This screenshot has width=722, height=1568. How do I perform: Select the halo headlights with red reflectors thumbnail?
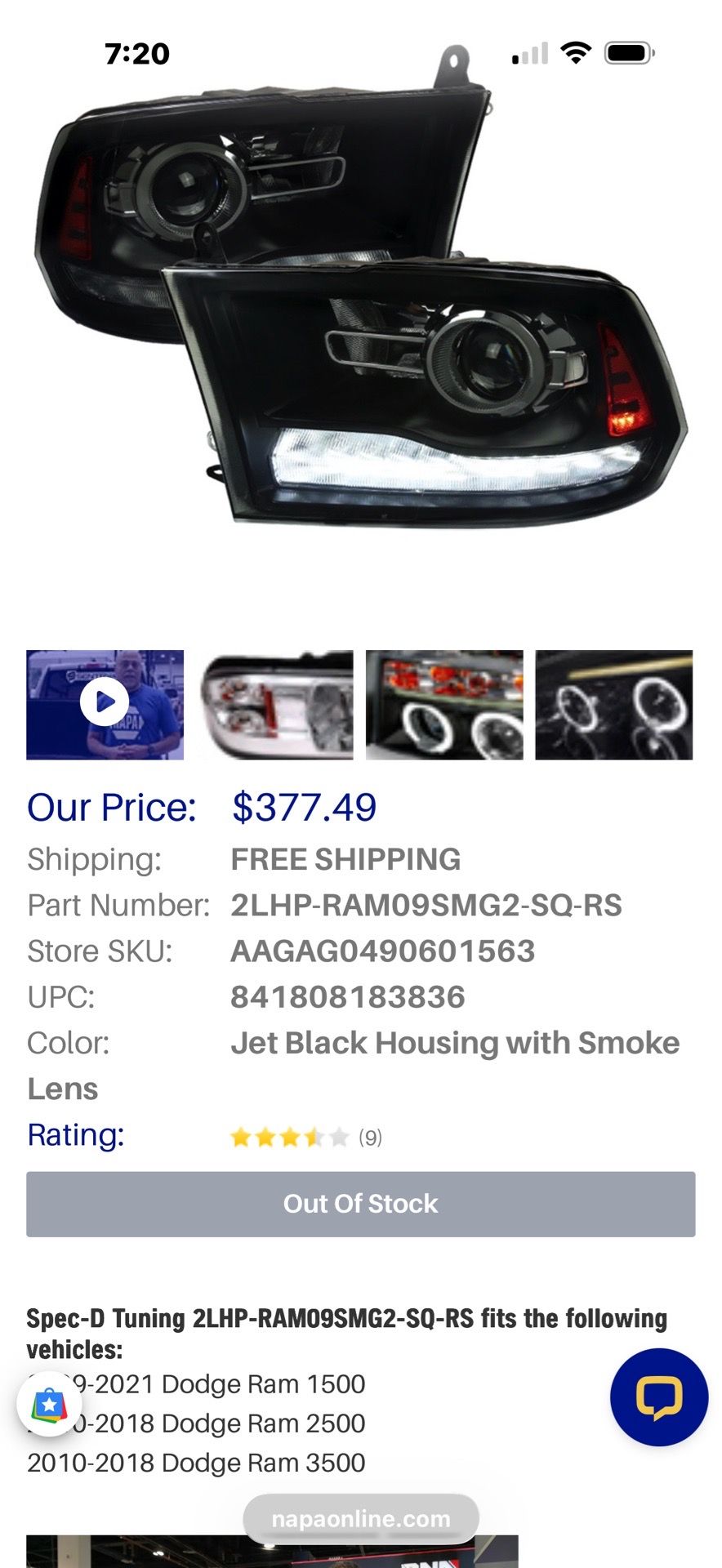(x=444, y=704)
